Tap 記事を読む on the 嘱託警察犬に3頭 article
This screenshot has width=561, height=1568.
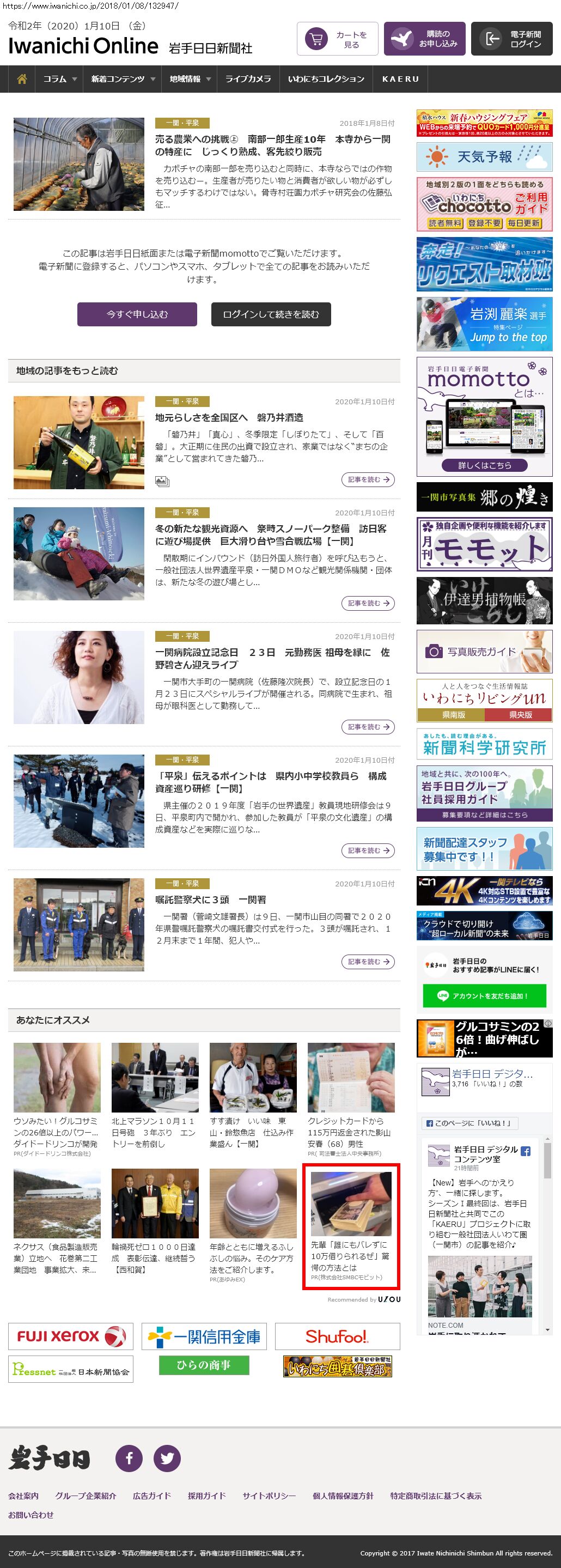(x=368, y=962)
